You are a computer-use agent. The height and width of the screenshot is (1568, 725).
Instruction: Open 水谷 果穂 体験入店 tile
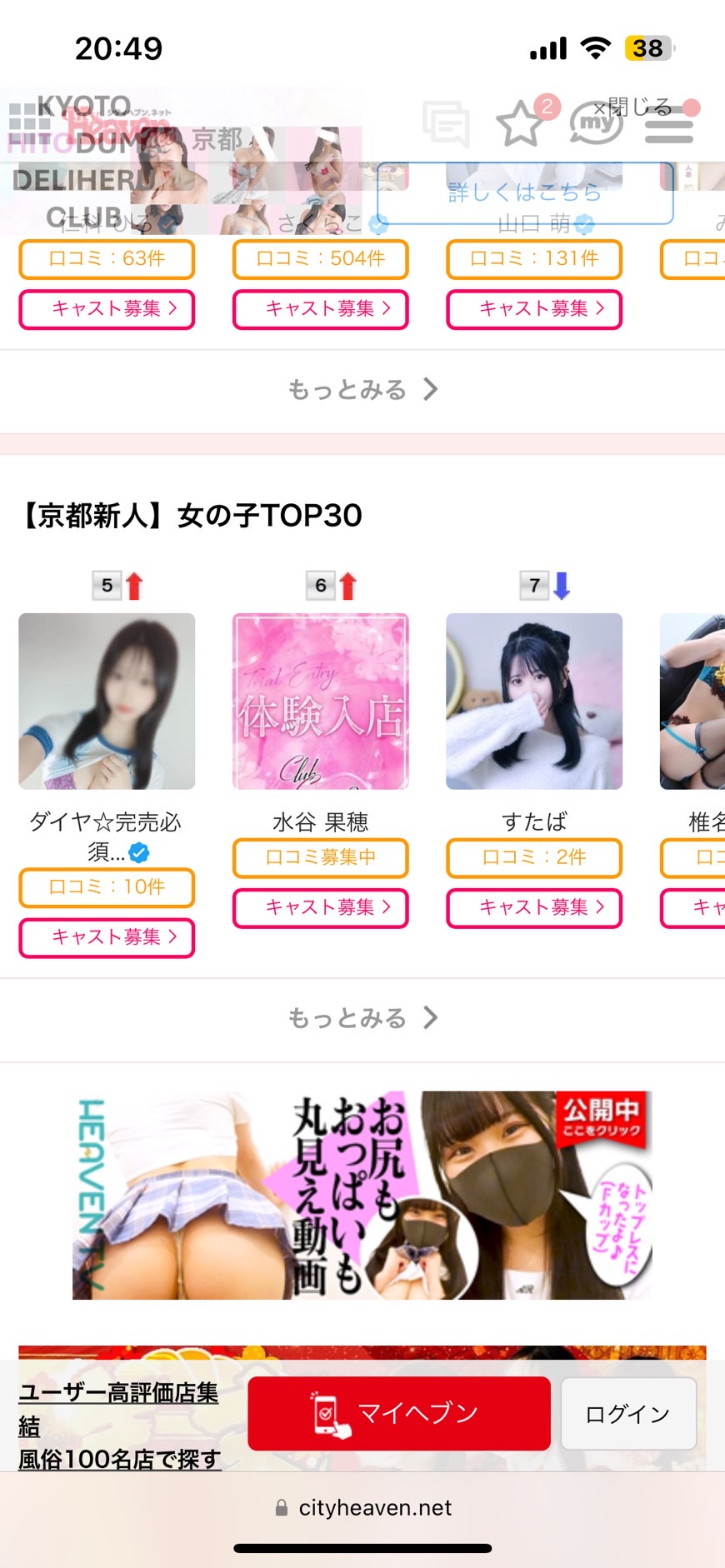[320, 702]
